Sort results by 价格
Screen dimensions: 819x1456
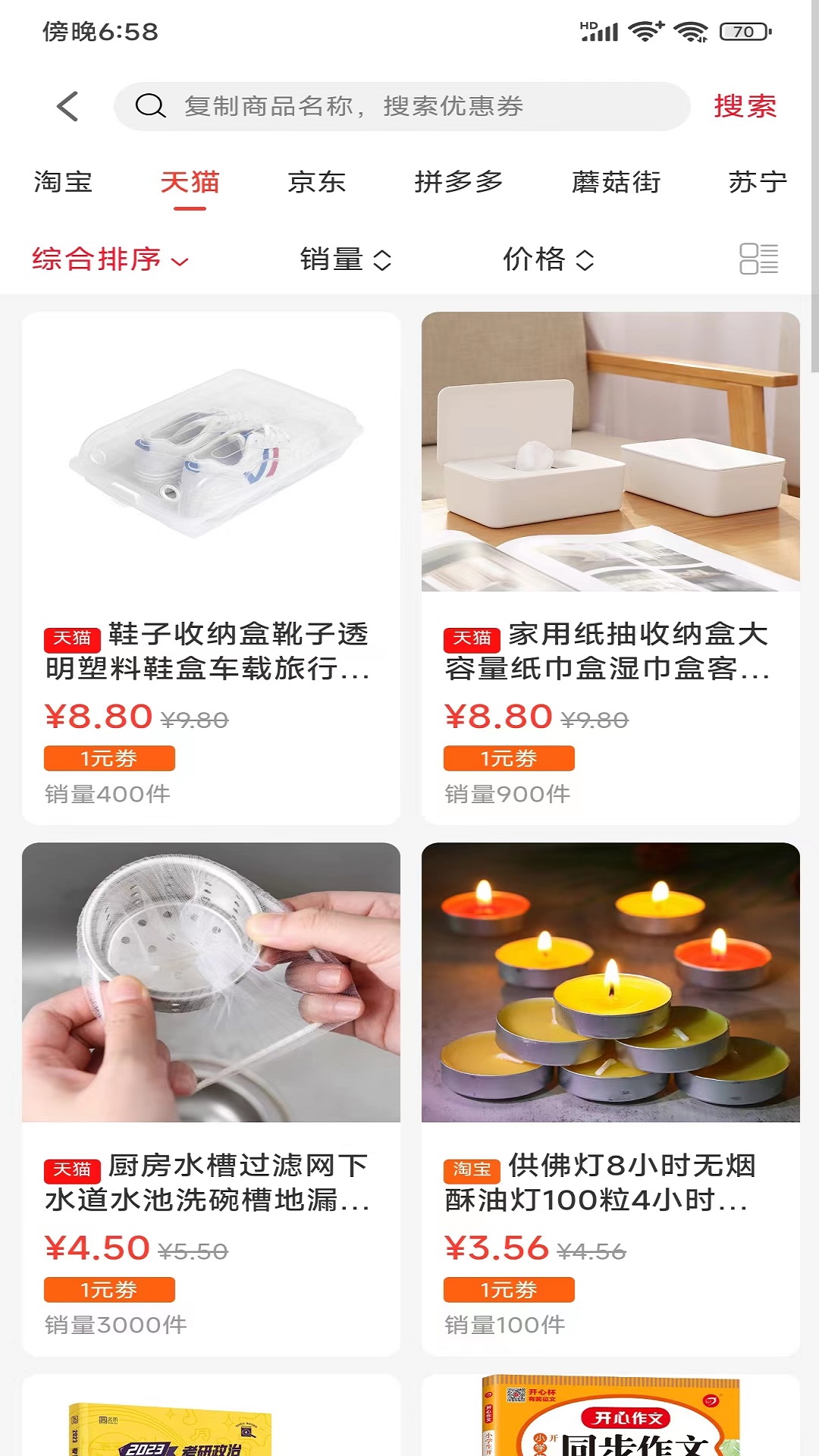[548, 259]
